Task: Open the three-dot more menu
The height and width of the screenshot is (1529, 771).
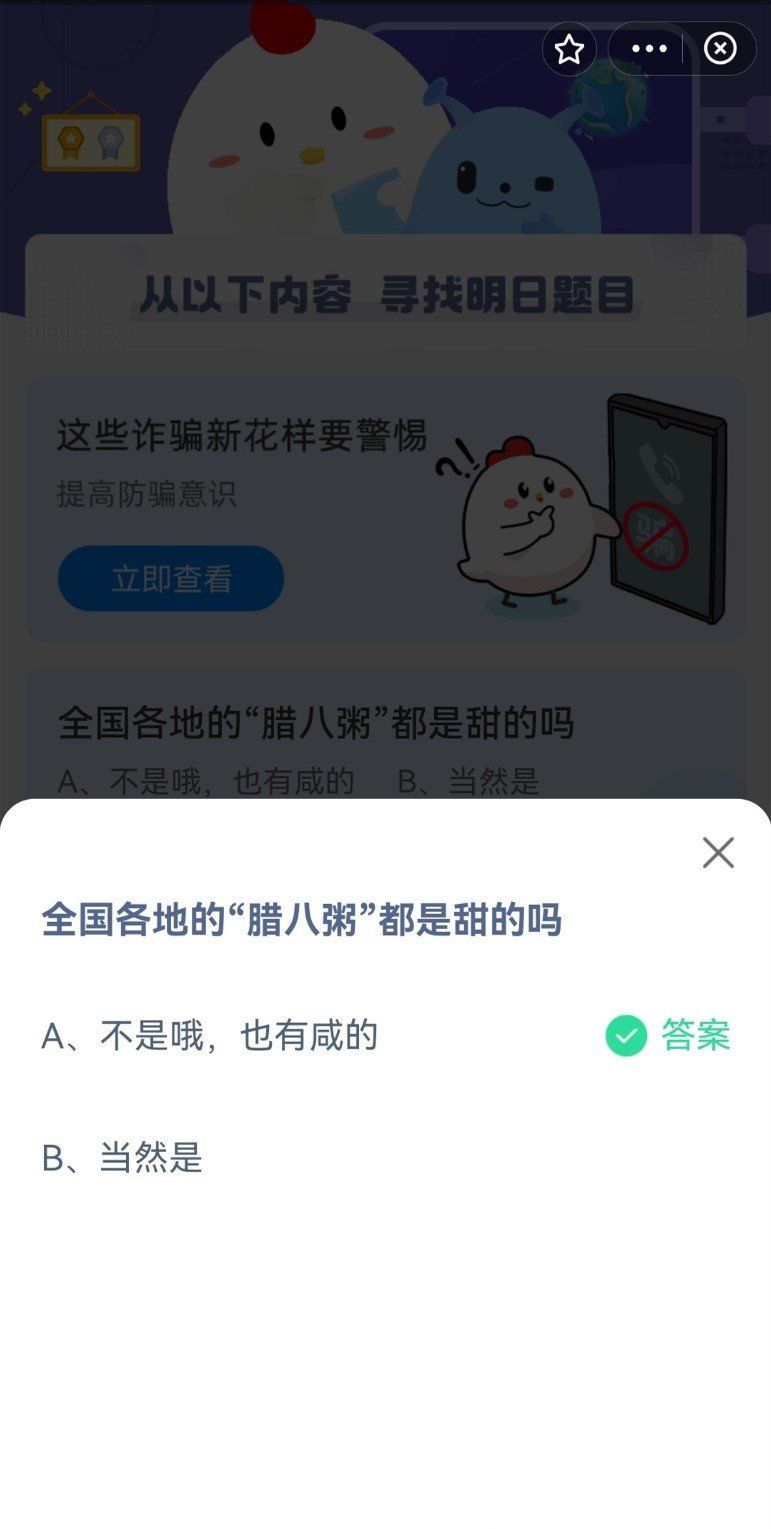Action: (x=649, y=49)
